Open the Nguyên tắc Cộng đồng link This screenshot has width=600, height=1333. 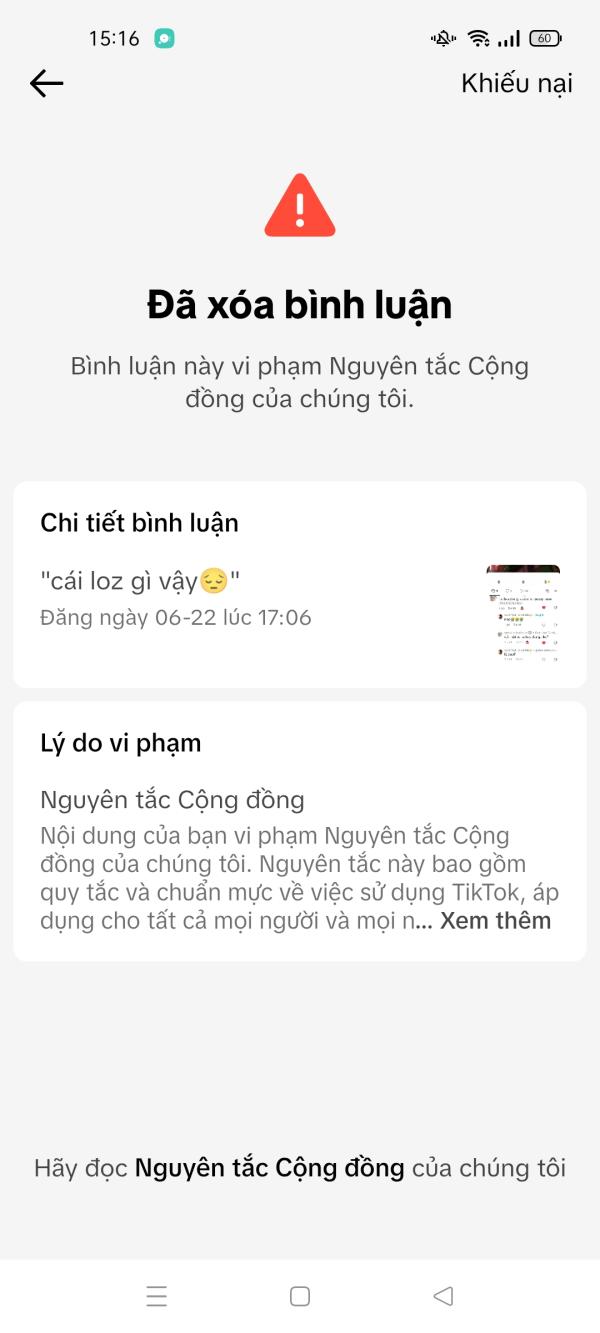coord(269,1167)
